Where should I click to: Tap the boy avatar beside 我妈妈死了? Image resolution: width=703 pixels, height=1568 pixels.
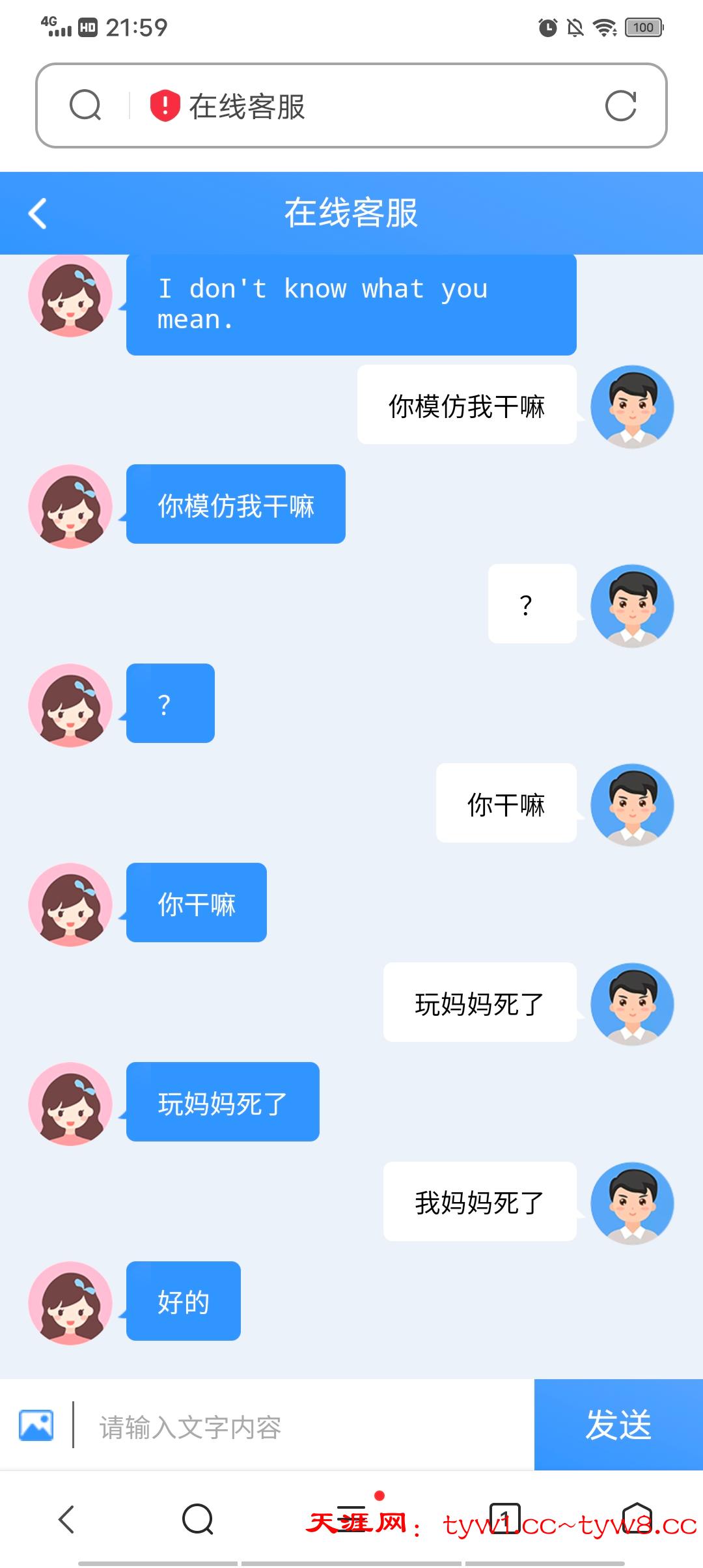[x=632, y=1203]
